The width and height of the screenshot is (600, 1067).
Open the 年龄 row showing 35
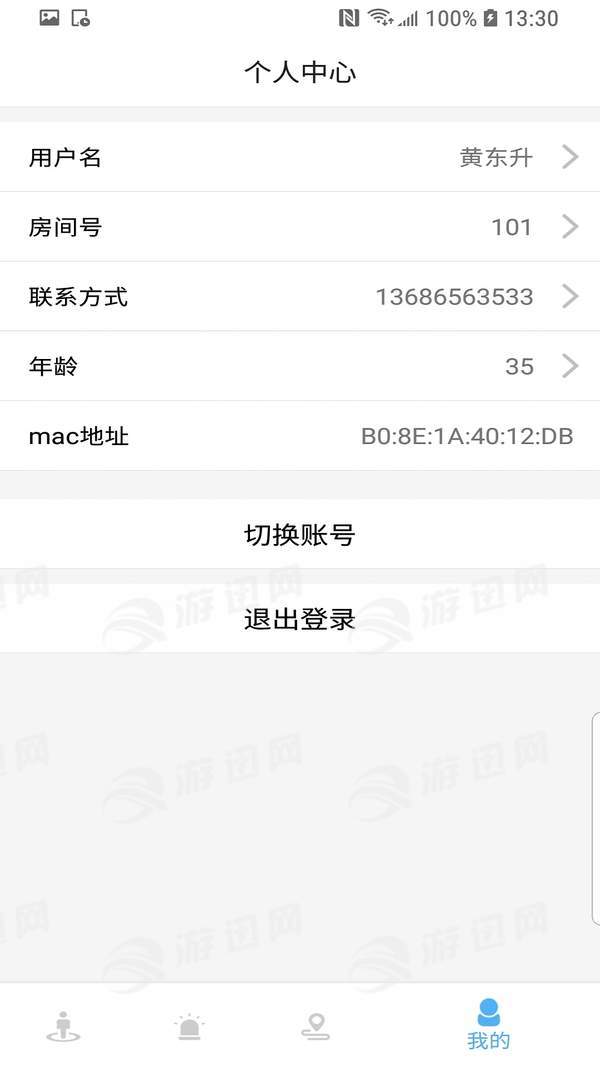click(x=300, y=367)
